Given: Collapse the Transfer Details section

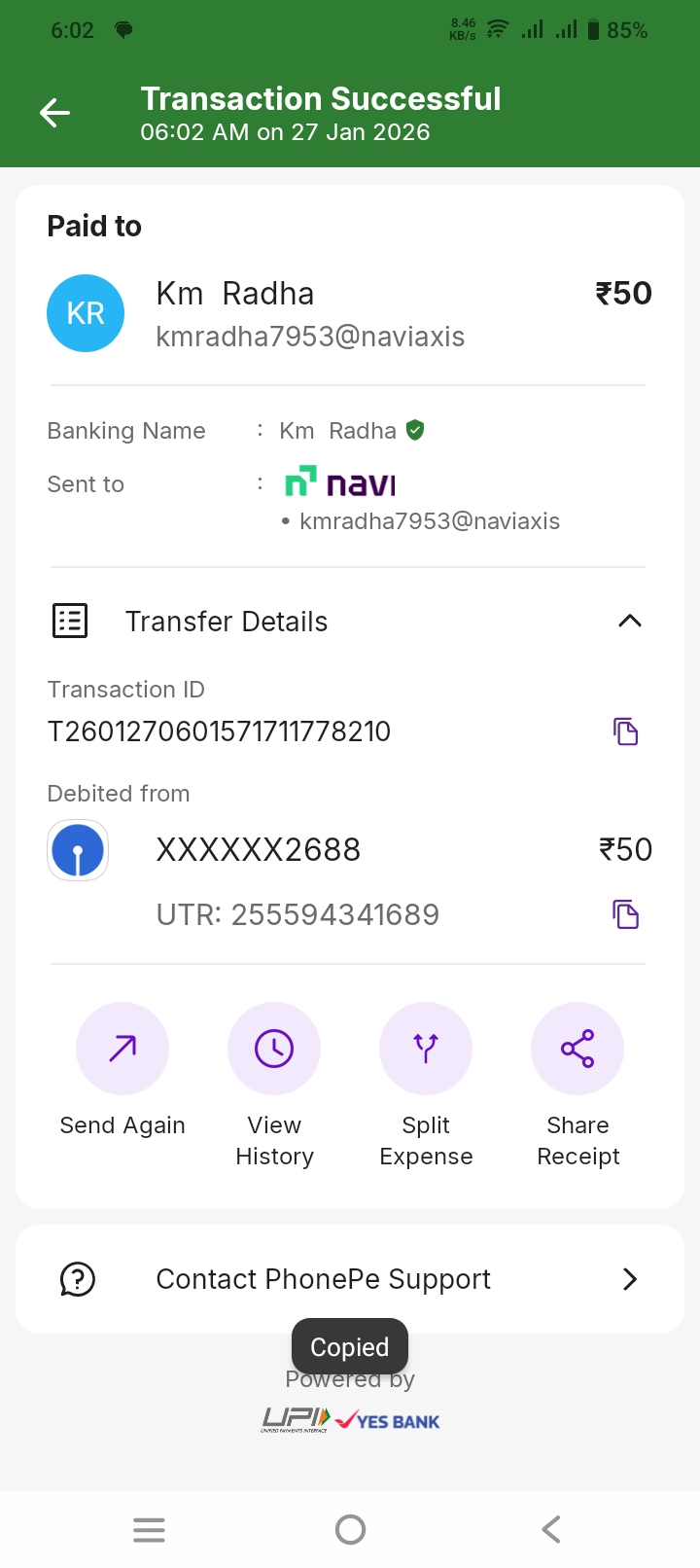Looking at the screenshot, I should click(630, 621).
